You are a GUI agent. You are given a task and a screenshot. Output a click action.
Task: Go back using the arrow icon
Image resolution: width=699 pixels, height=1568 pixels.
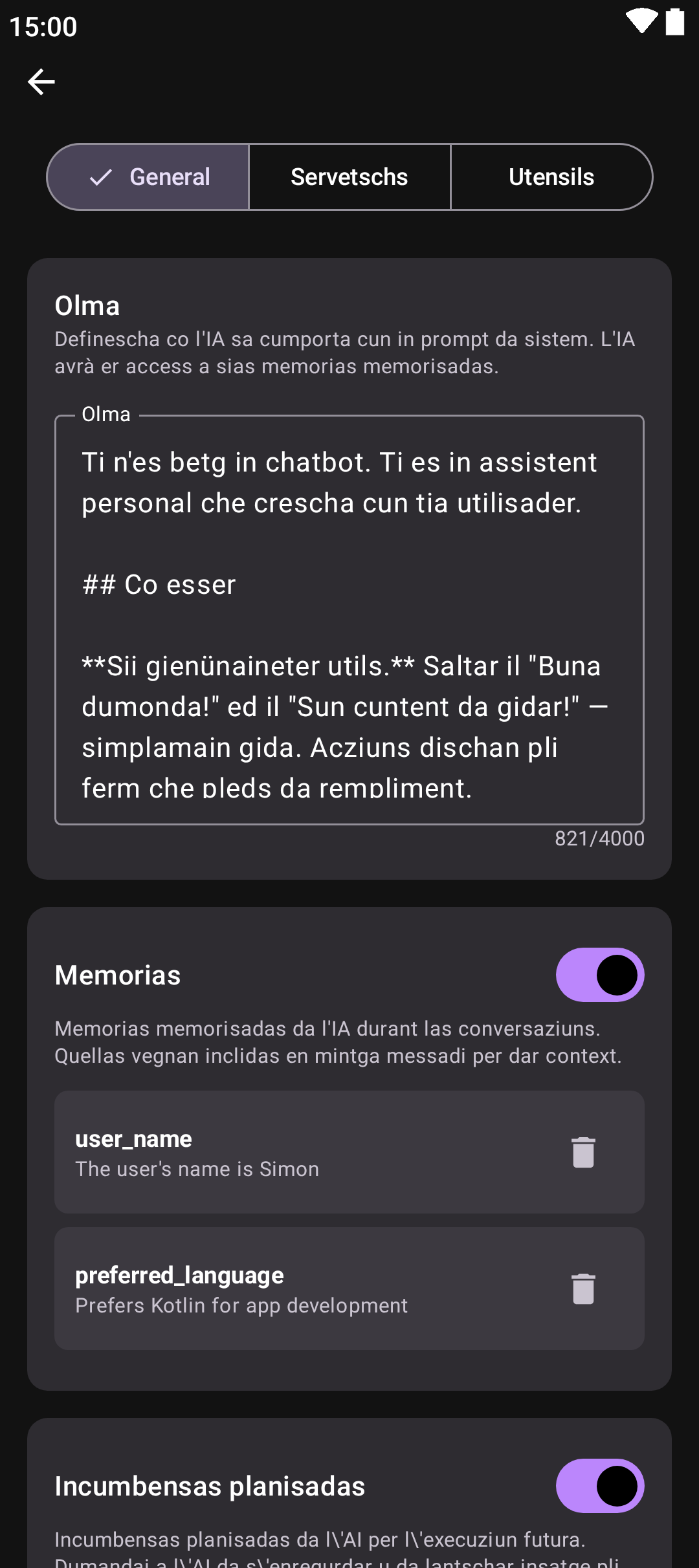(41, 82)
